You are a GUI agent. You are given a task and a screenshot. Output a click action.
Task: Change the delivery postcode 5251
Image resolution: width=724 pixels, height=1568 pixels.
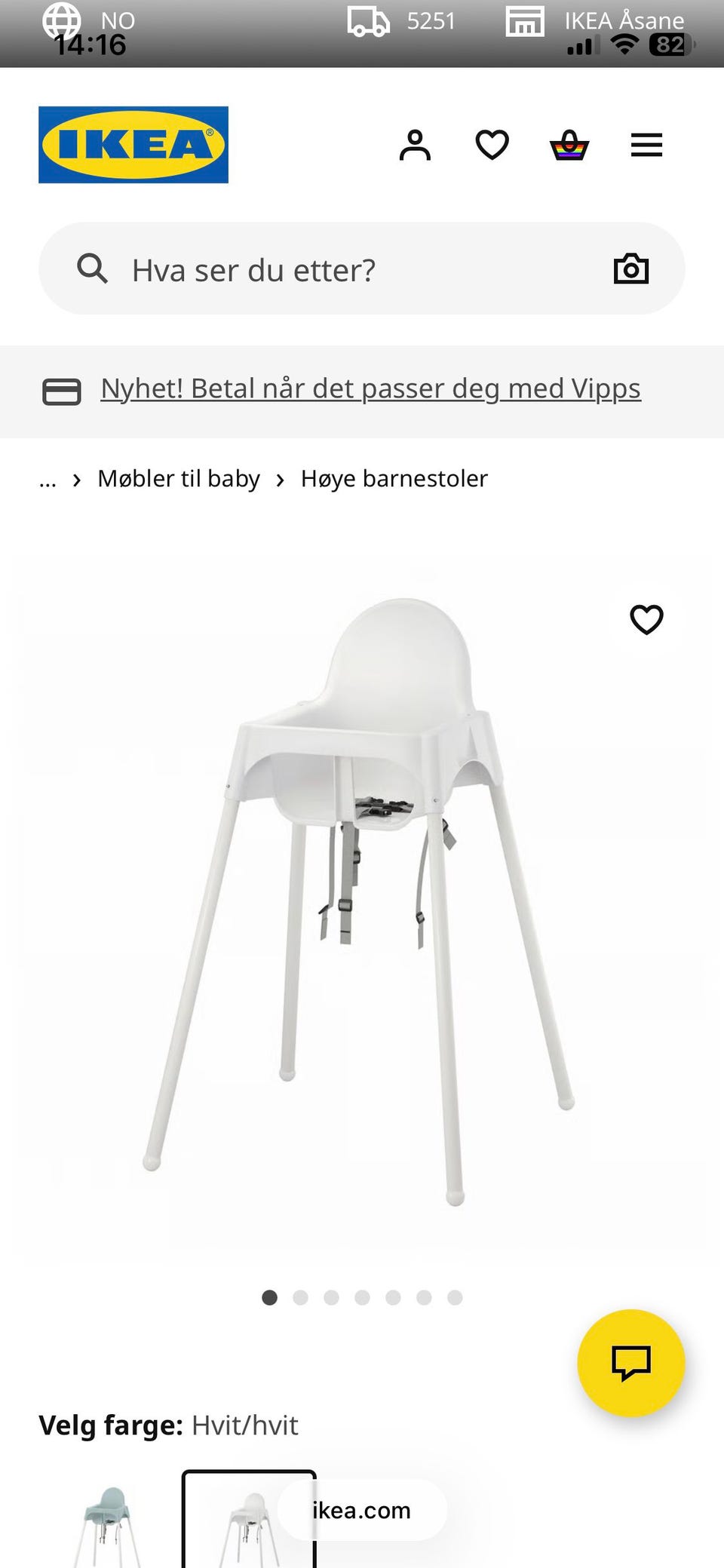click(402, 21)
